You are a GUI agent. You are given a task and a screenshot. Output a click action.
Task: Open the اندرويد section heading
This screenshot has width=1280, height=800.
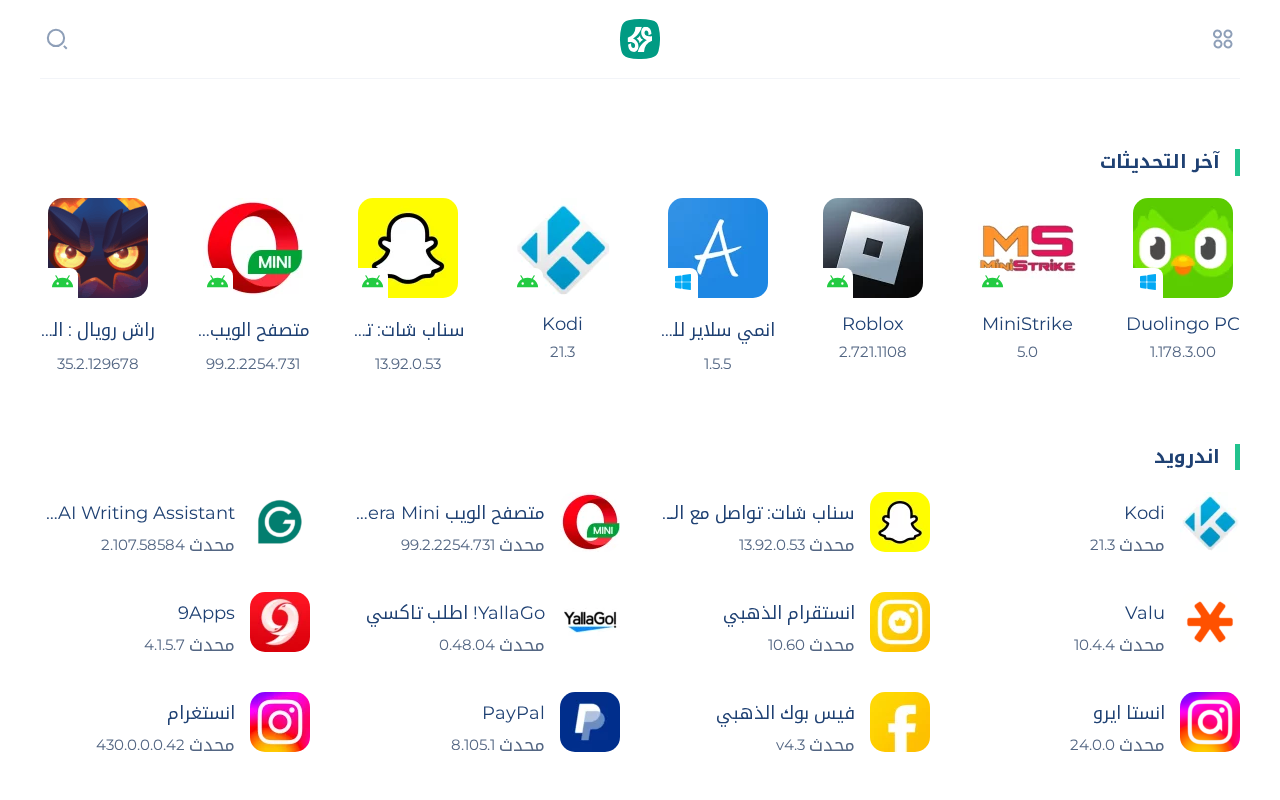click(x=1187, y=457)
